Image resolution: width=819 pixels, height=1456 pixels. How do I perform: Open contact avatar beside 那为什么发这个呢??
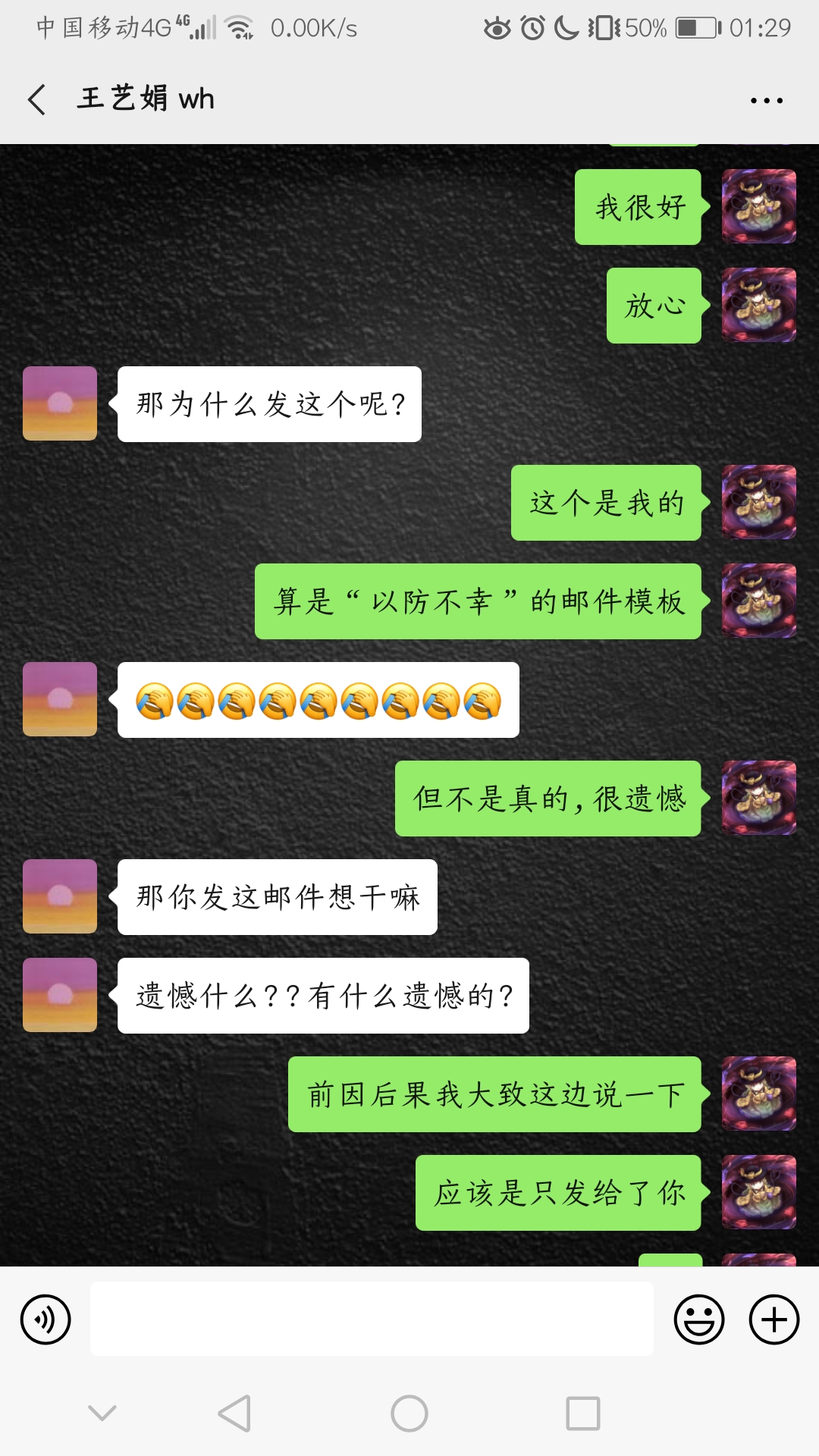point(60,403)
